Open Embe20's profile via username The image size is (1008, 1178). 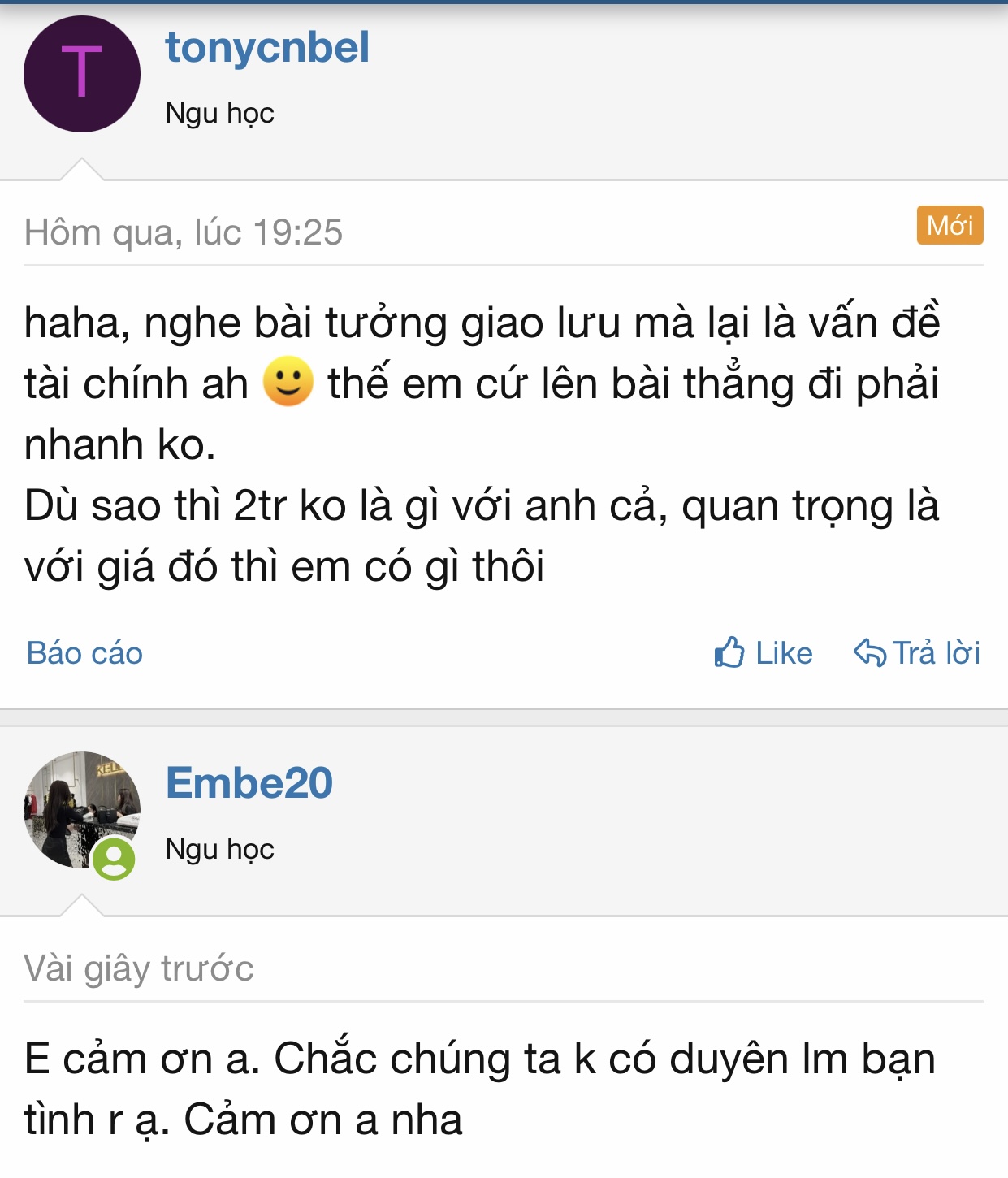(249, 783)
